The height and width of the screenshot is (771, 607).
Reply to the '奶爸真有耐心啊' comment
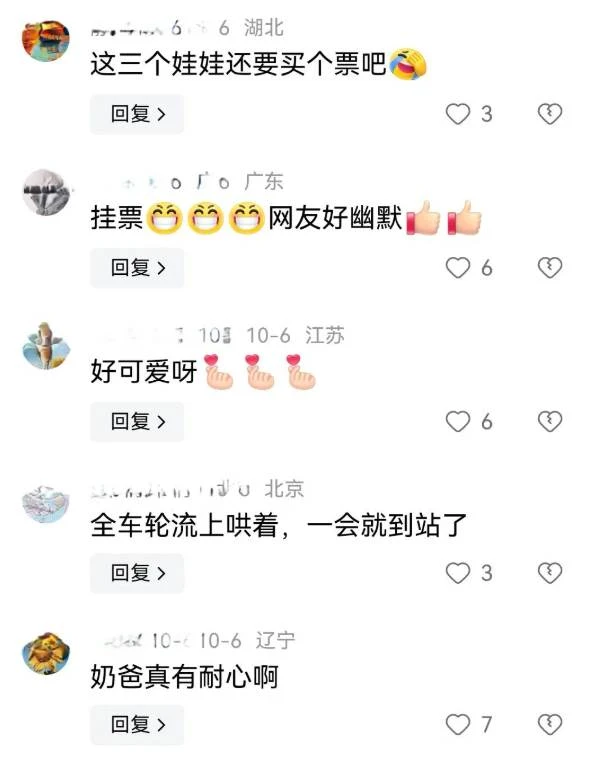click(x=136, y=724)
